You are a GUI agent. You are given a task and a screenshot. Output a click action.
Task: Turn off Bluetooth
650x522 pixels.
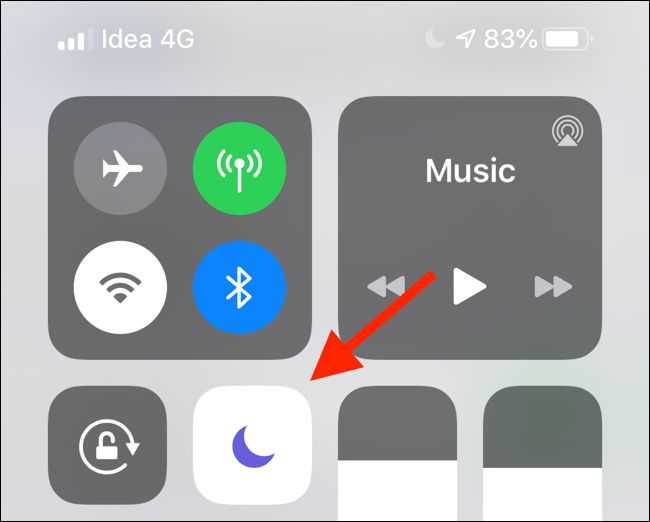tap(239, 288)
